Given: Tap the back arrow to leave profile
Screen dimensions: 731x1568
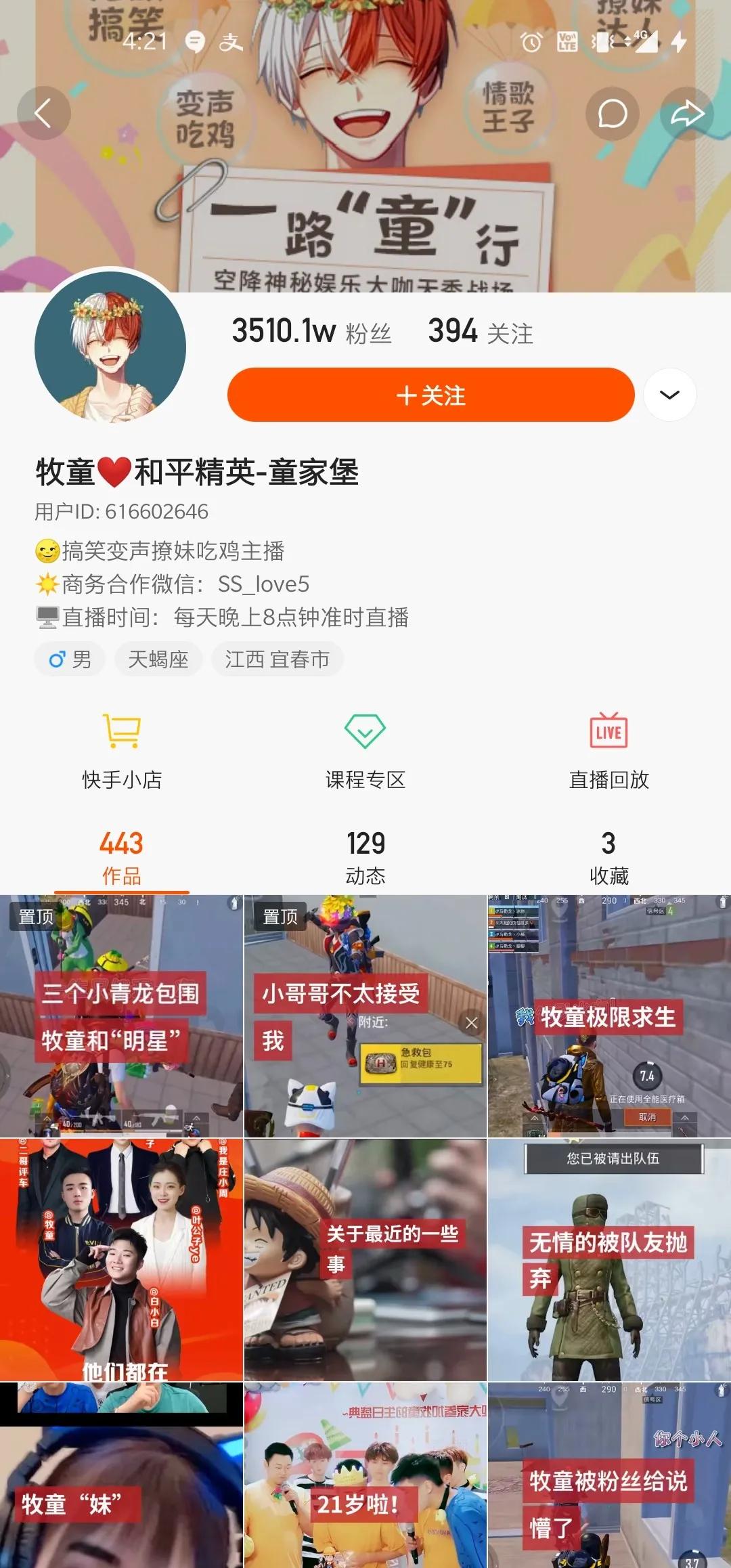Looking at the screenshot, I should point(45,112).
